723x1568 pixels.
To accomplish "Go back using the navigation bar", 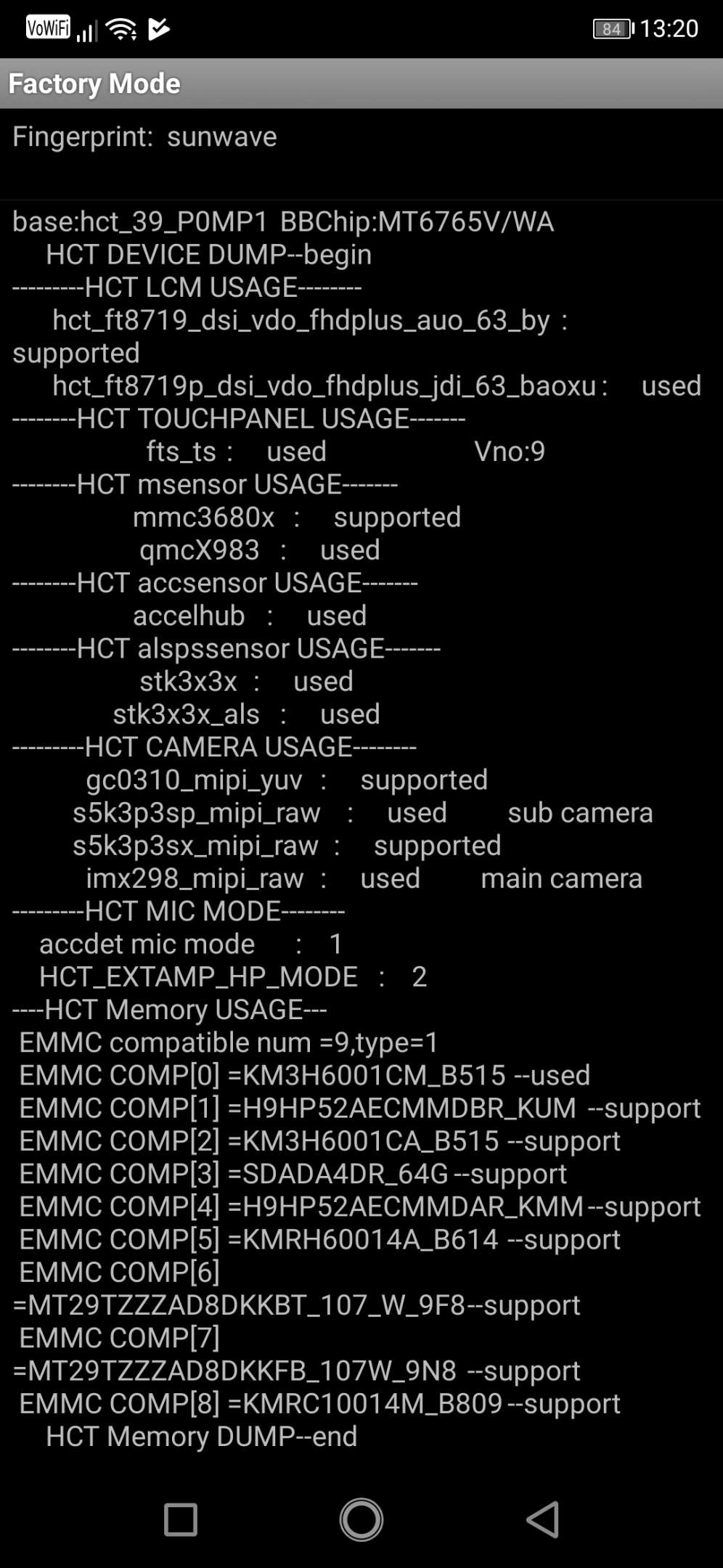I will click(x=542, y=1519).
